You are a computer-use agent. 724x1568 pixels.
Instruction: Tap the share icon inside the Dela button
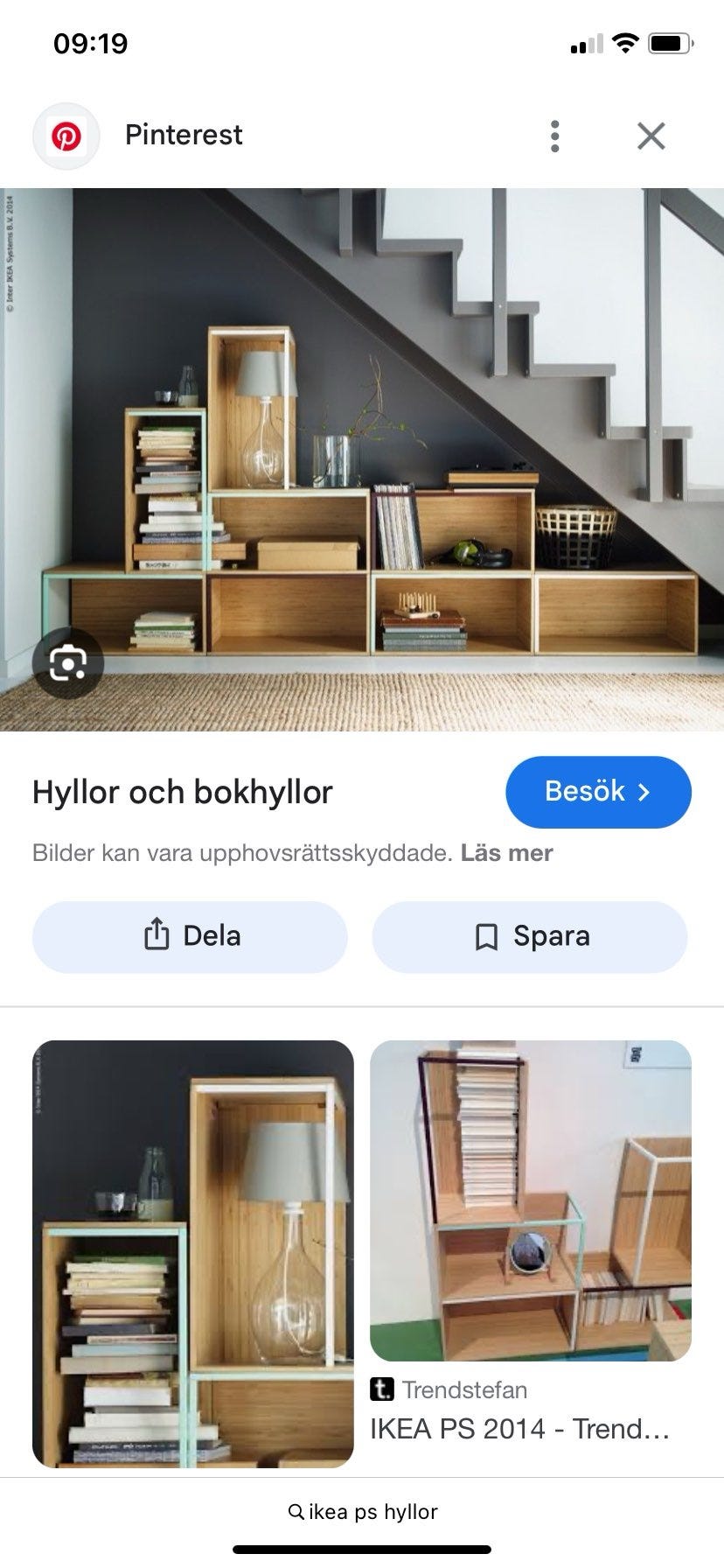click(156, 935)
